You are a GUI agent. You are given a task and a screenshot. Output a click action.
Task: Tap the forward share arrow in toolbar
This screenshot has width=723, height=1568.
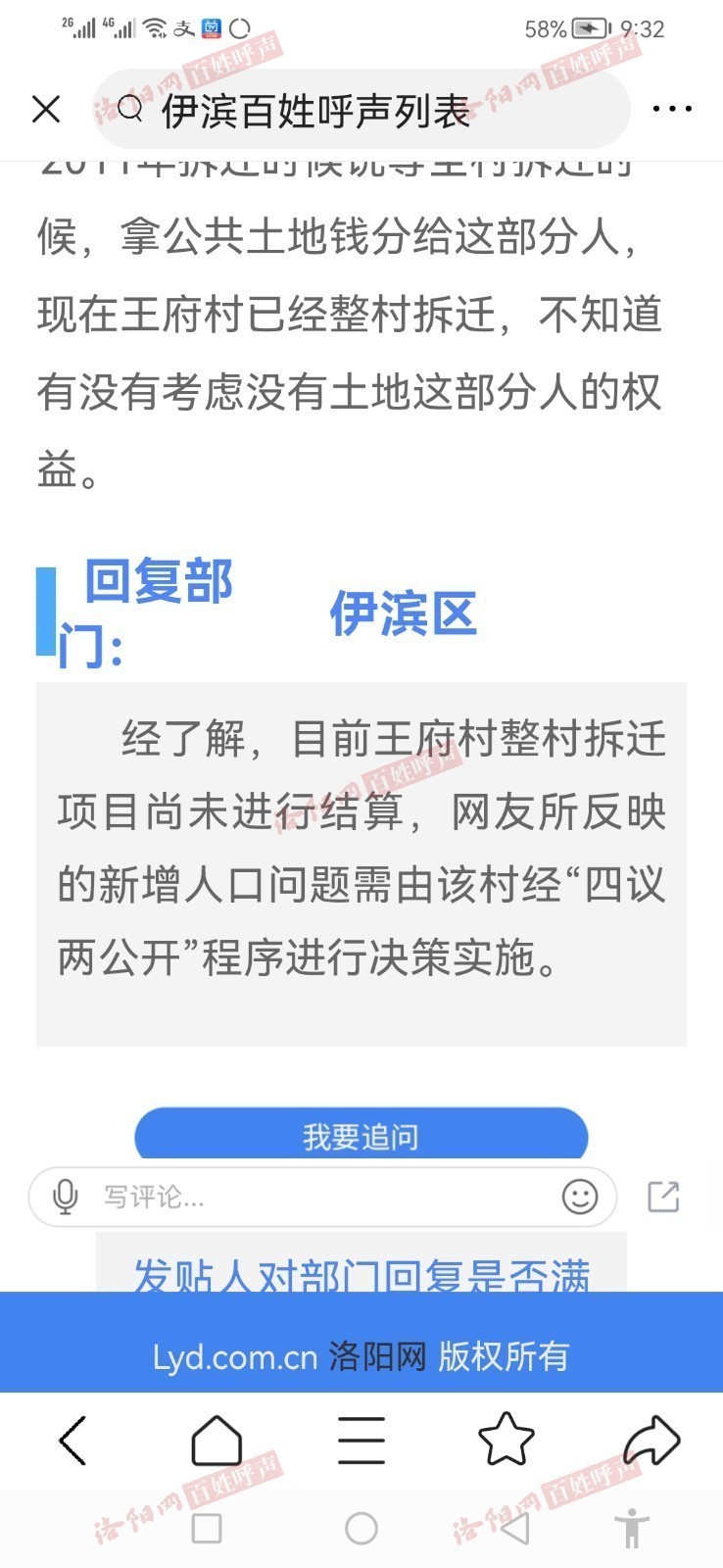point(651,1441)
